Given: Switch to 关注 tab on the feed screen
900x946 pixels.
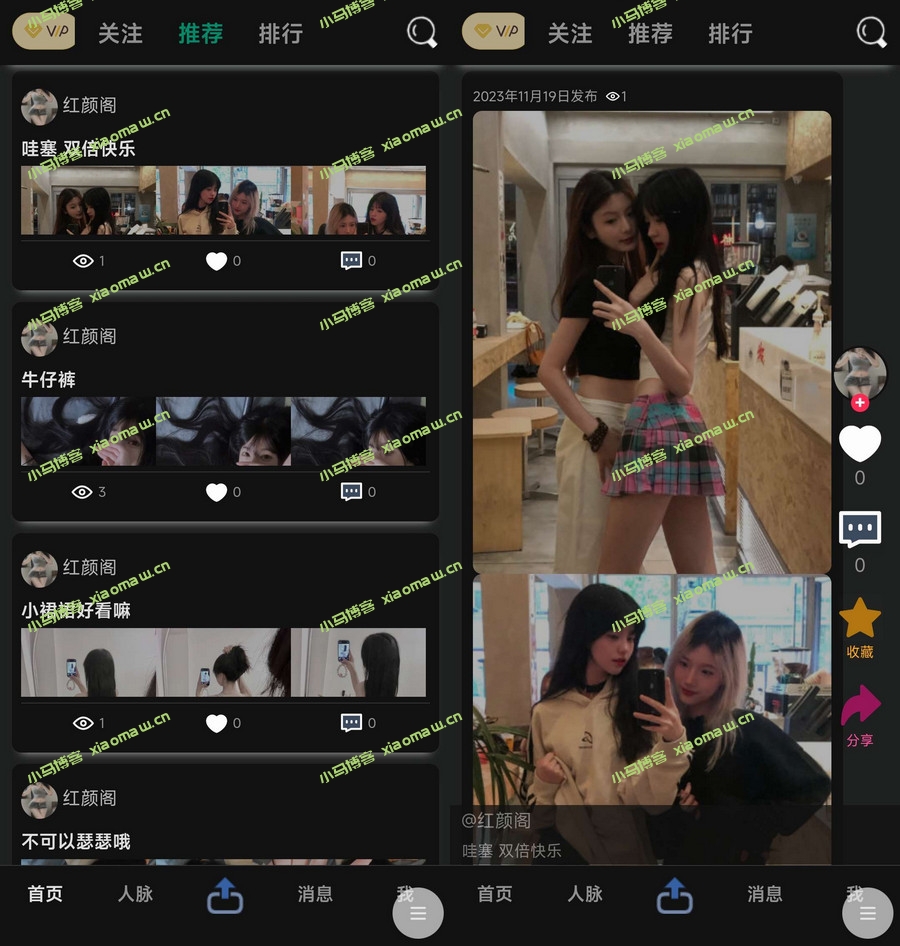Looking at the screenshot, I should tap(120, 34).
